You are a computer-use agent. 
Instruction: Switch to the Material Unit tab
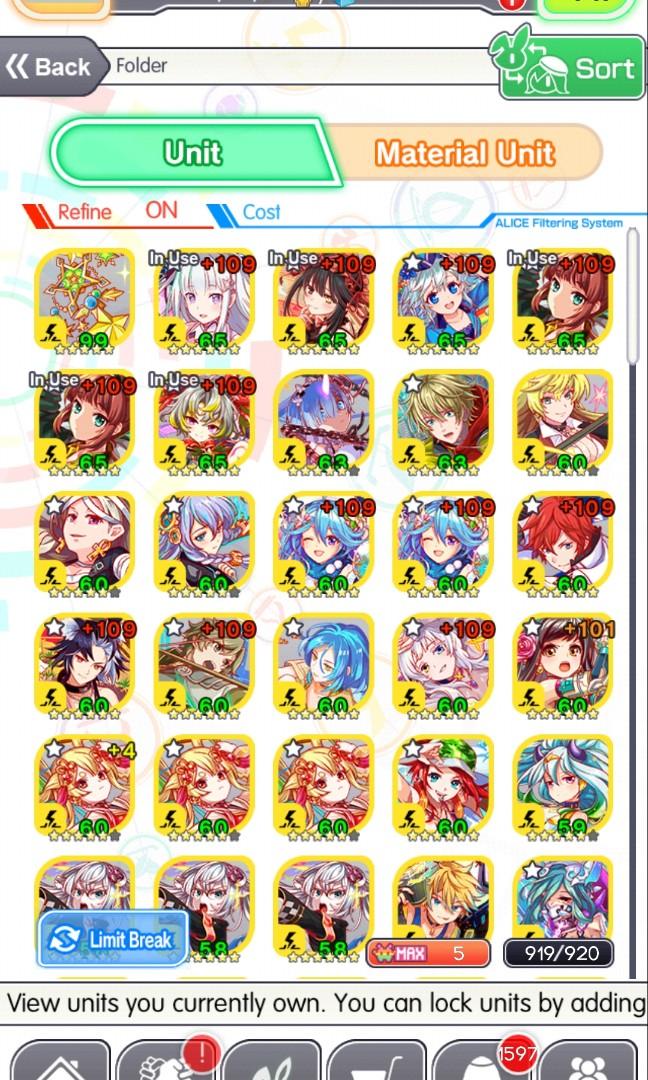tap(464, 153)
